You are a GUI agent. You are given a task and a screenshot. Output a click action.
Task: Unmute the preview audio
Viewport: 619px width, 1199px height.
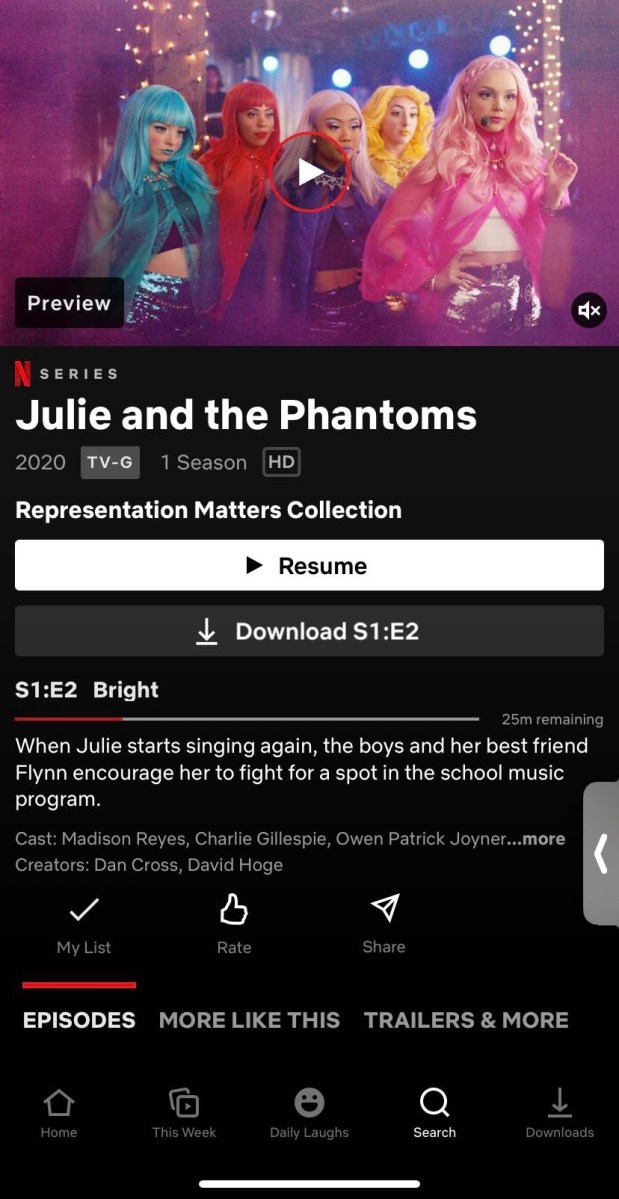point(589,311)
